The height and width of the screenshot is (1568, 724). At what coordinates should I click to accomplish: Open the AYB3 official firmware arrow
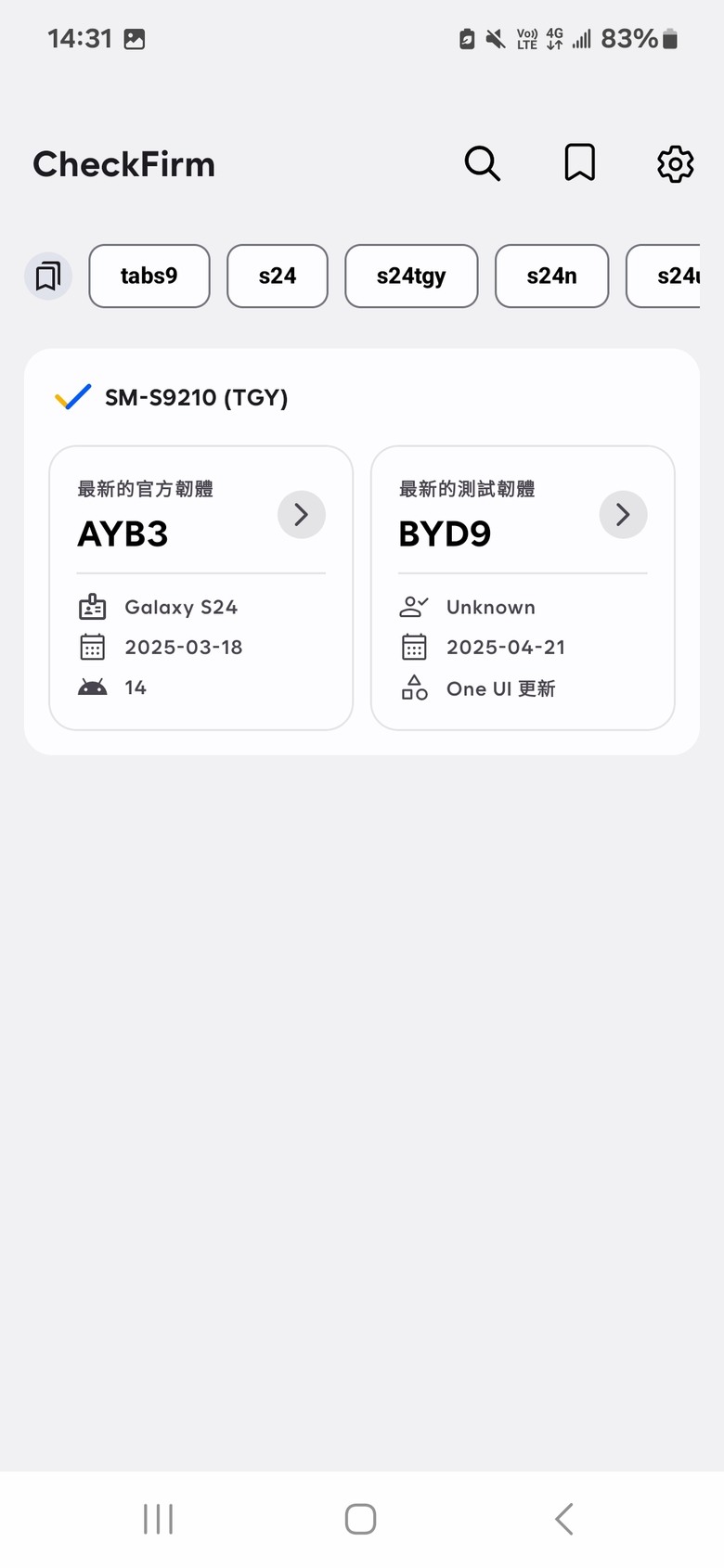tap(302, 515)
